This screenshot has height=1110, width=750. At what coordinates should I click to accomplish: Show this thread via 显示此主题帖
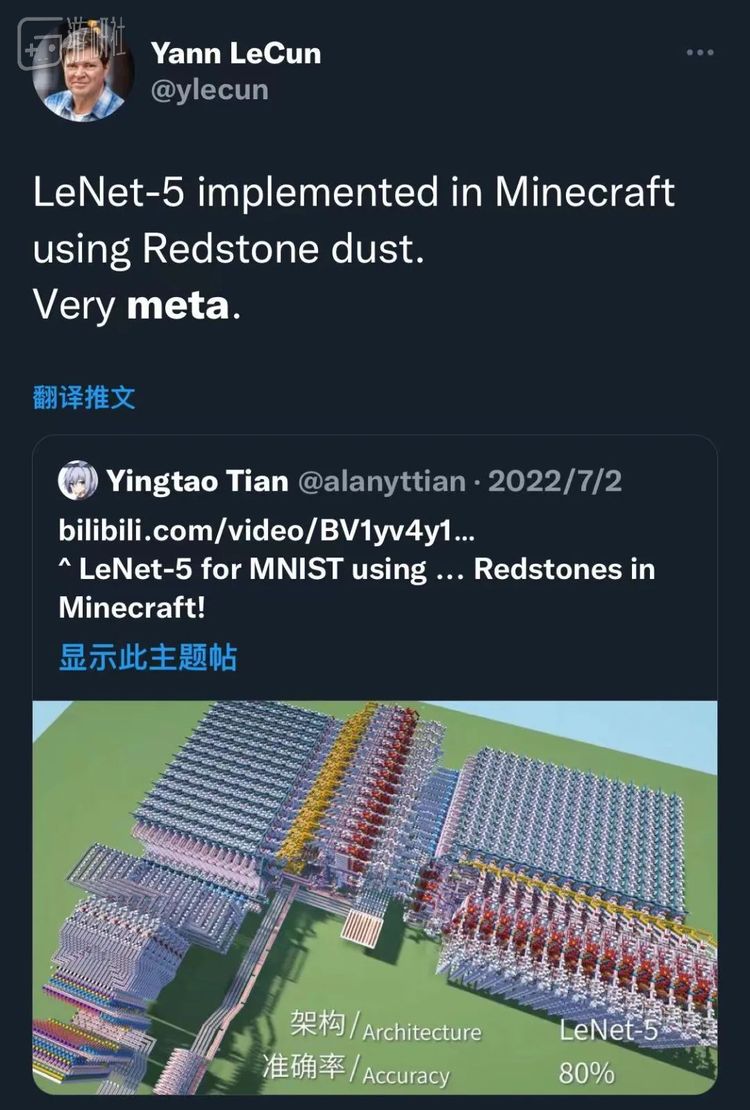click(x=147, y=657)
